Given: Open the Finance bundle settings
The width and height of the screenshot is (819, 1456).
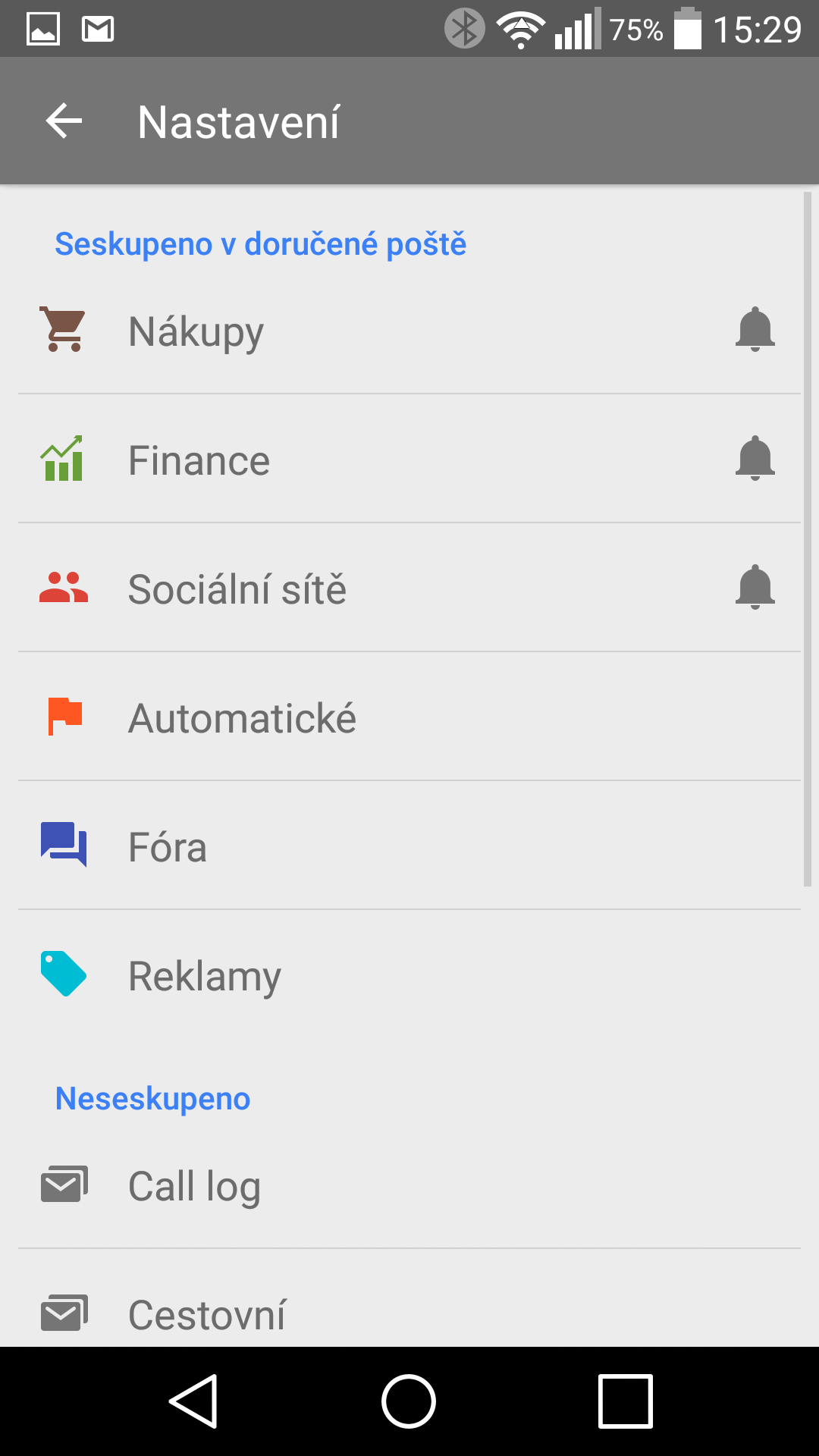Looking at the screenshot, I should pyautogui.click(x=409, y=459).
